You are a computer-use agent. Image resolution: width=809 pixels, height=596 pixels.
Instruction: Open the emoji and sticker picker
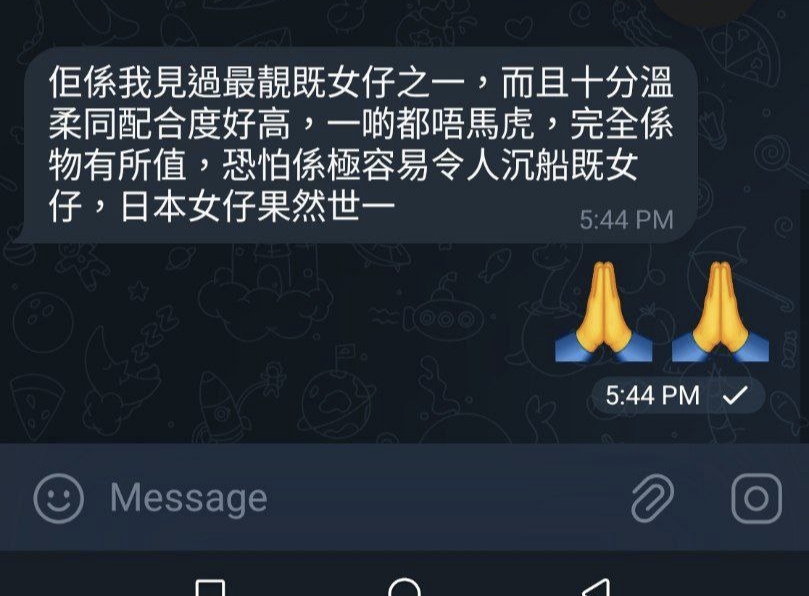click(58, 498)
